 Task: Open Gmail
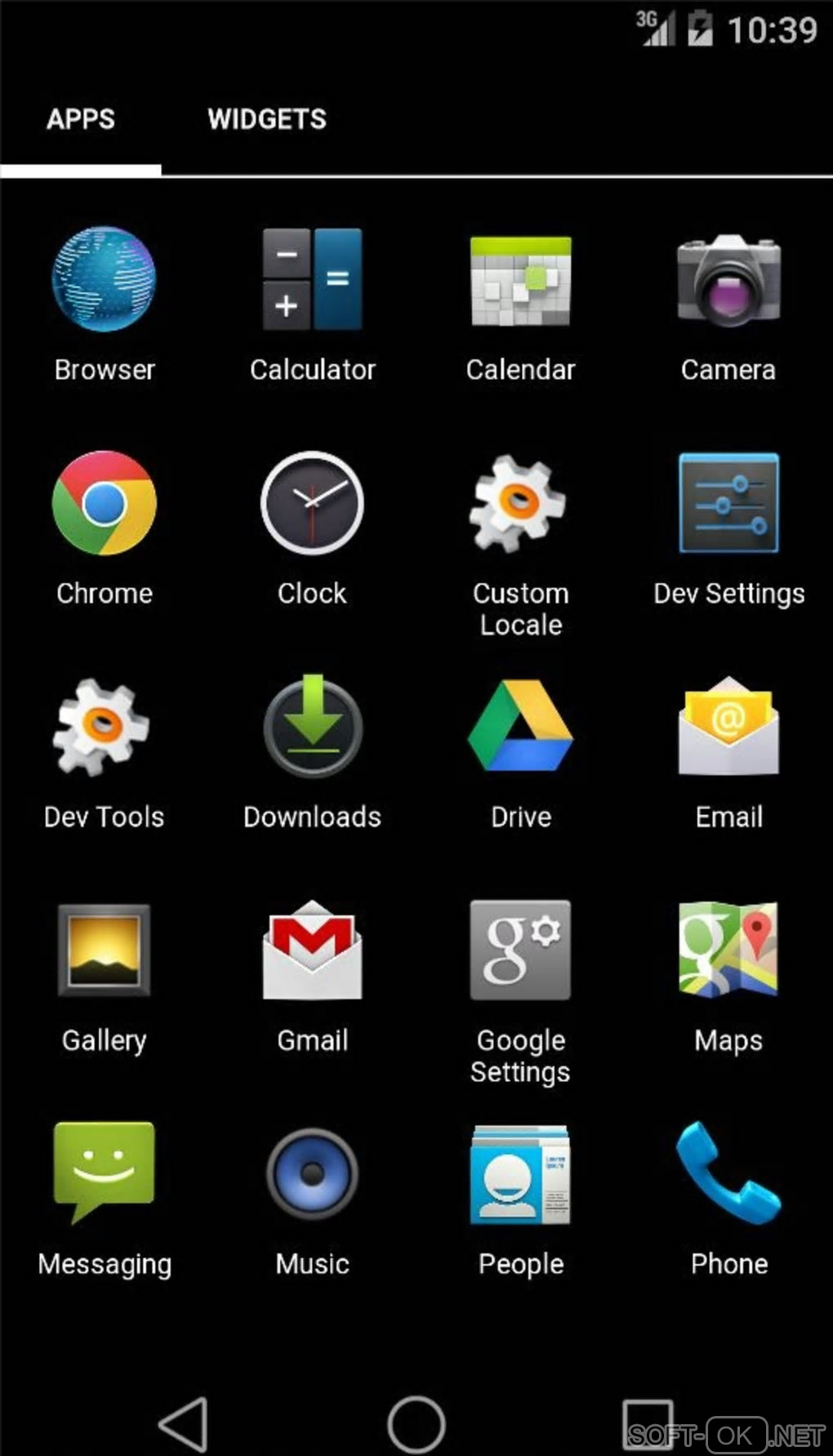point(312,951)
